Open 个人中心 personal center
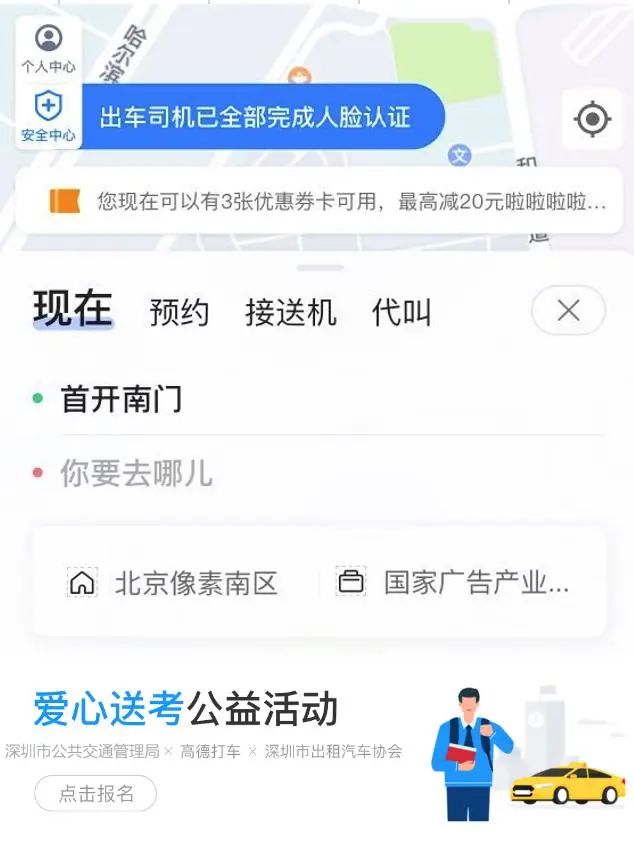Viewport: 634px width, 844px height. point(48,48)
